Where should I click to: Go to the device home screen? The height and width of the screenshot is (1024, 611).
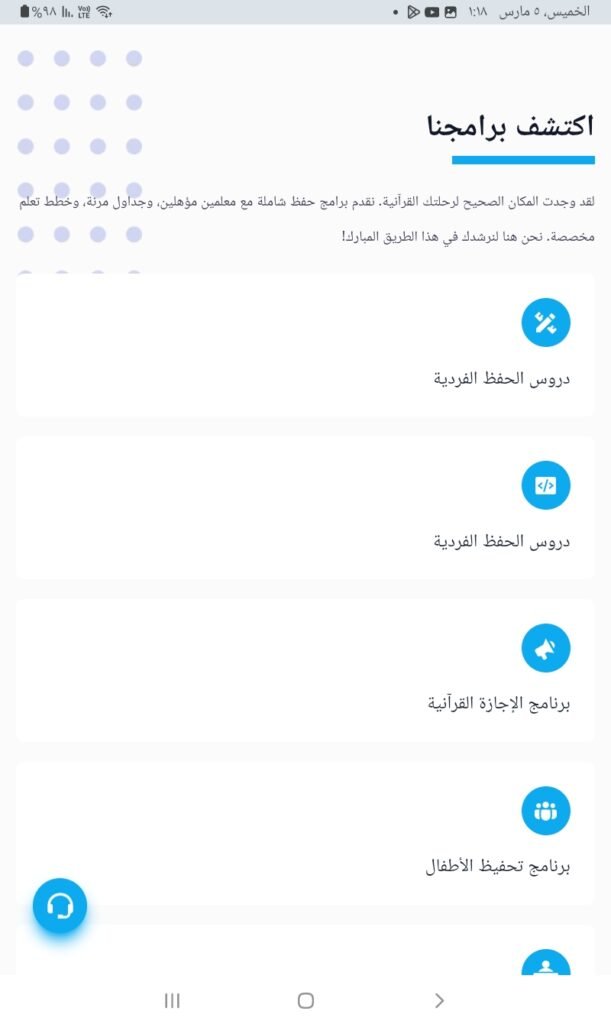coord(306,1000)
